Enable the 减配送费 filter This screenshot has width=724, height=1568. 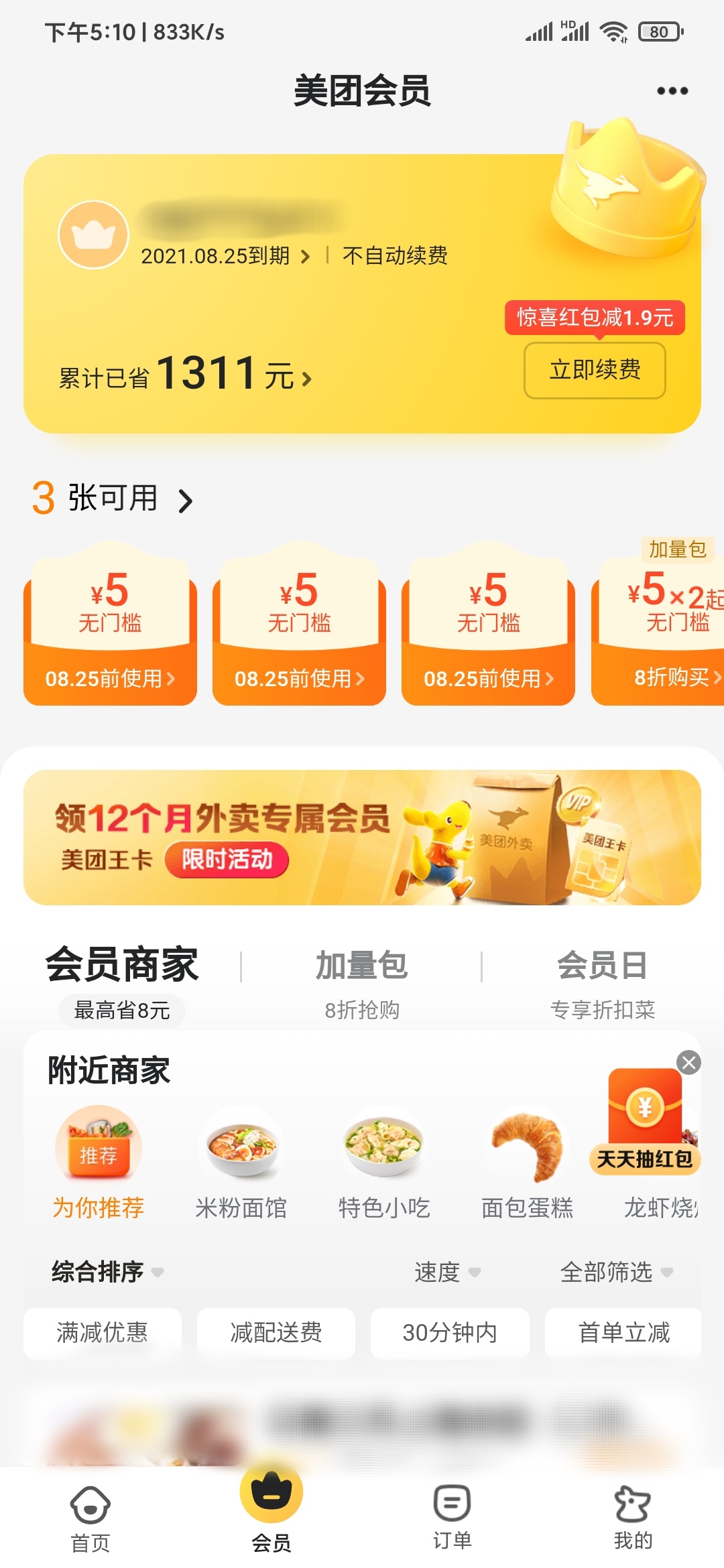point(277,1333)
